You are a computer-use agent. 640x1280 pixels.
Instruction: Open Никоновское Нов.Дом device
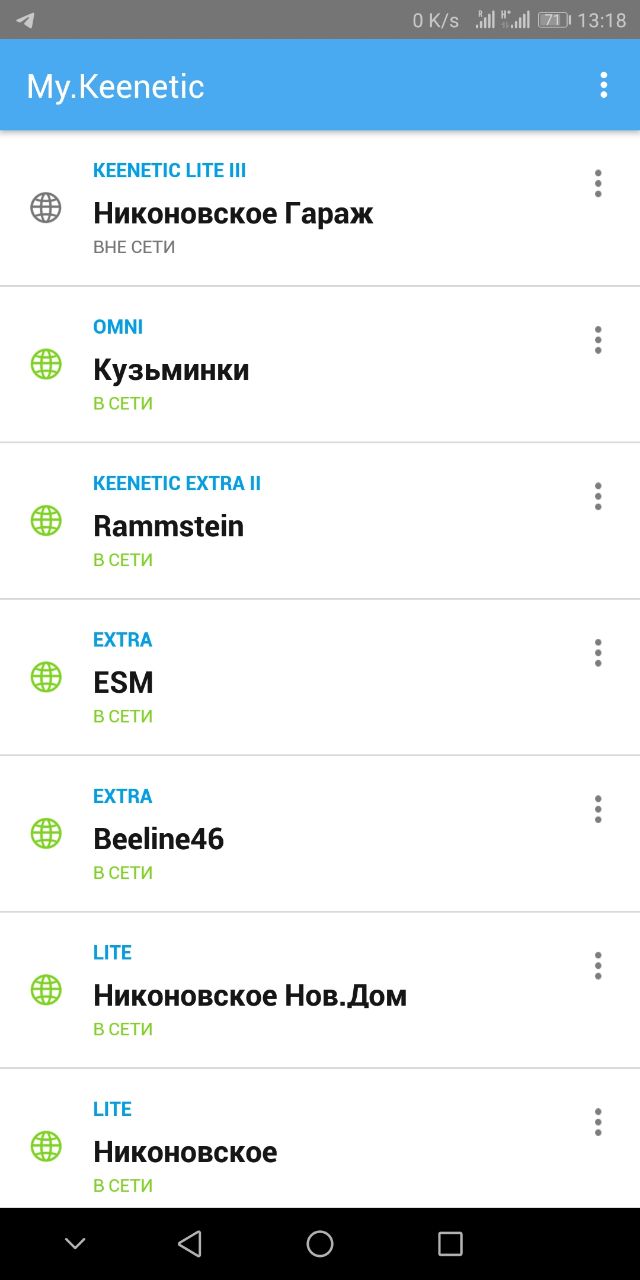click(x=320, y=990)
